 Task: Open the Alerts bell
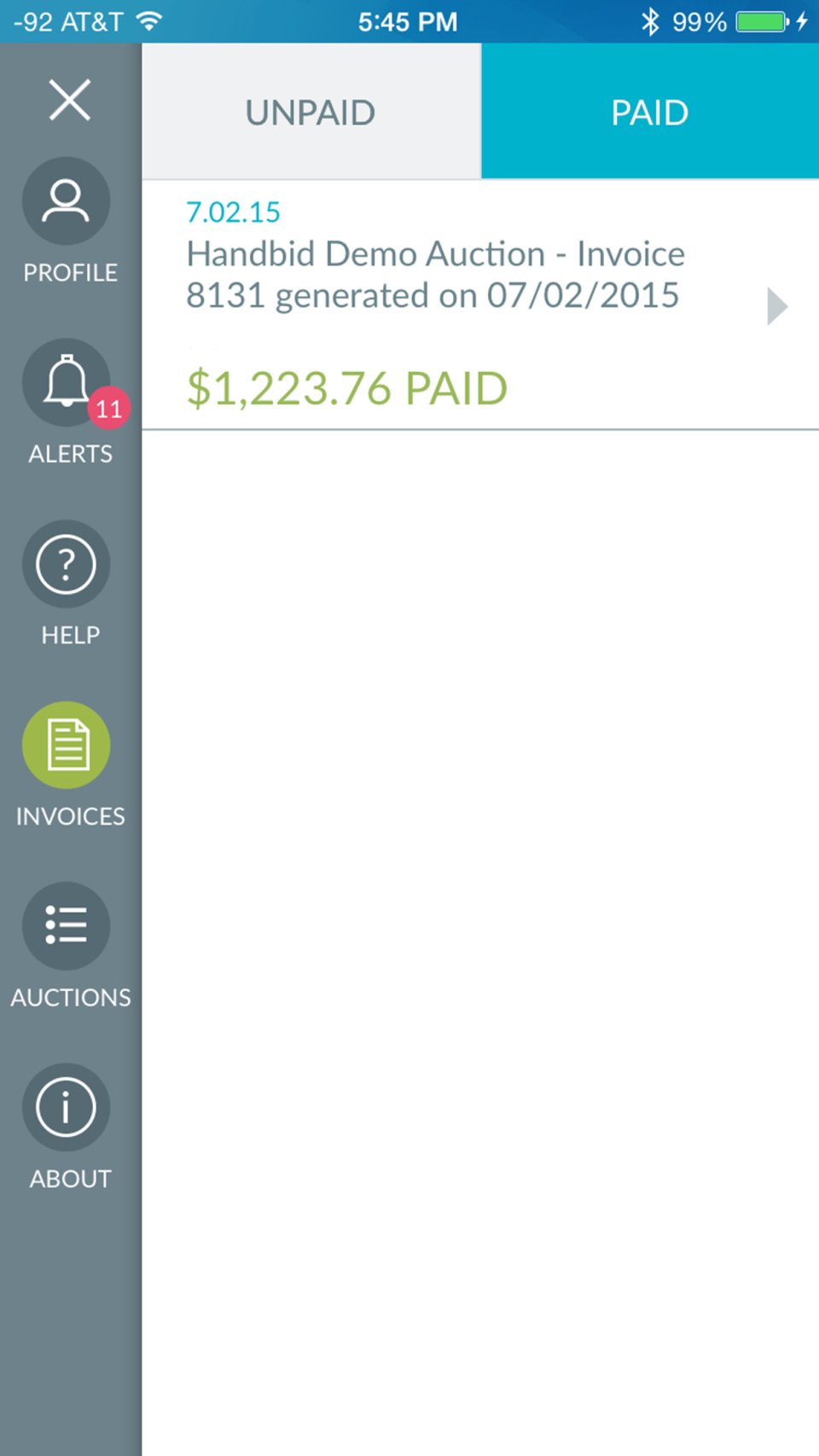click(67, 383)
